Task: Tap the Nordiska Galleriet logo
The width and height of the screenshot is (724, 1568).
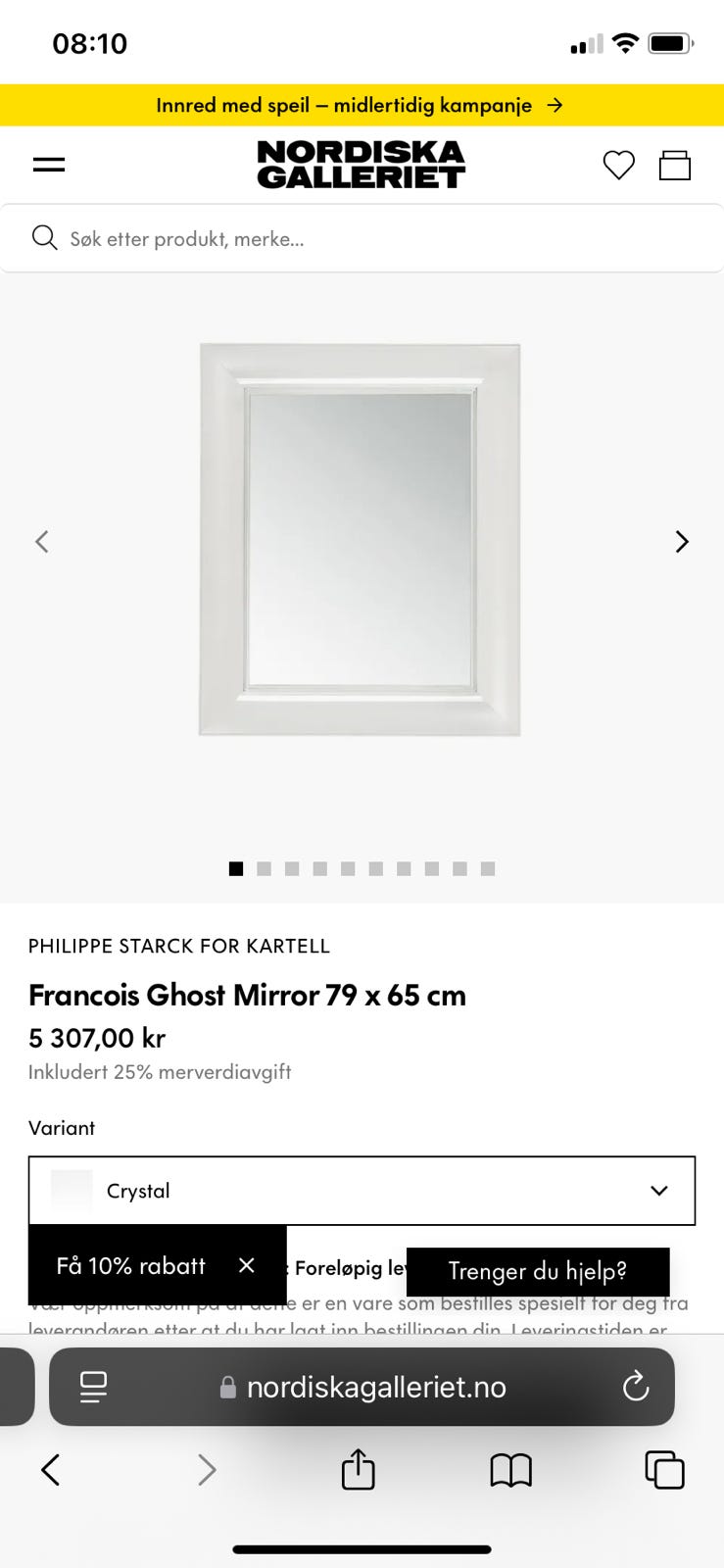Action: 362,164
